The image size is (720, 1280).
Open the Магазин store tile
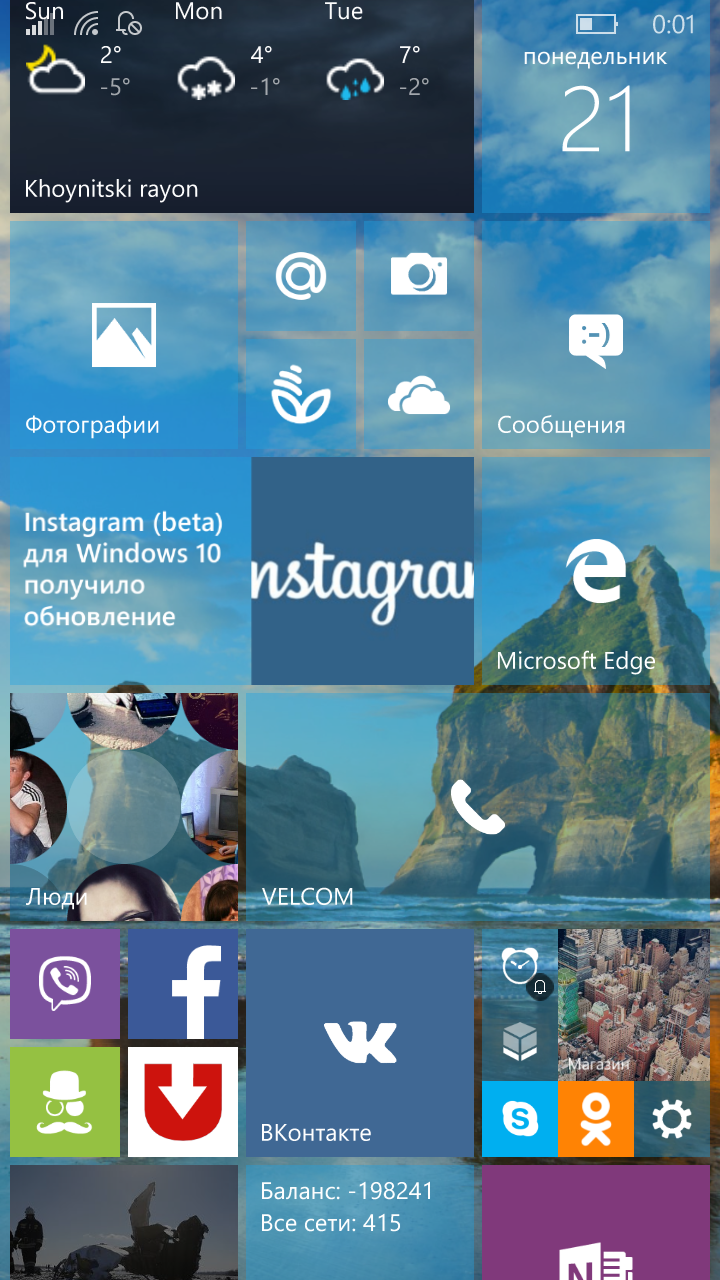click(634, 1004)
